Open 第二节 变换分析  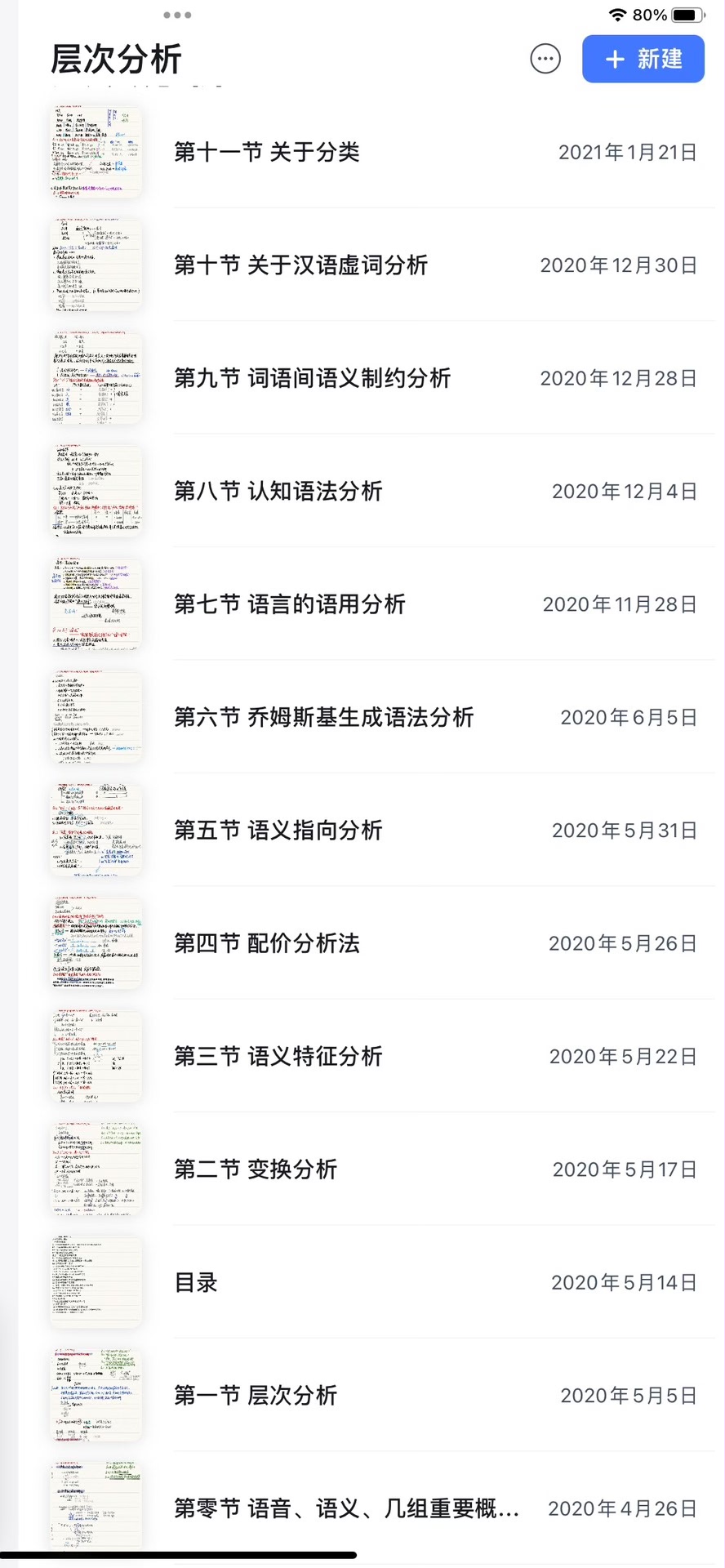click(256, 1169)
